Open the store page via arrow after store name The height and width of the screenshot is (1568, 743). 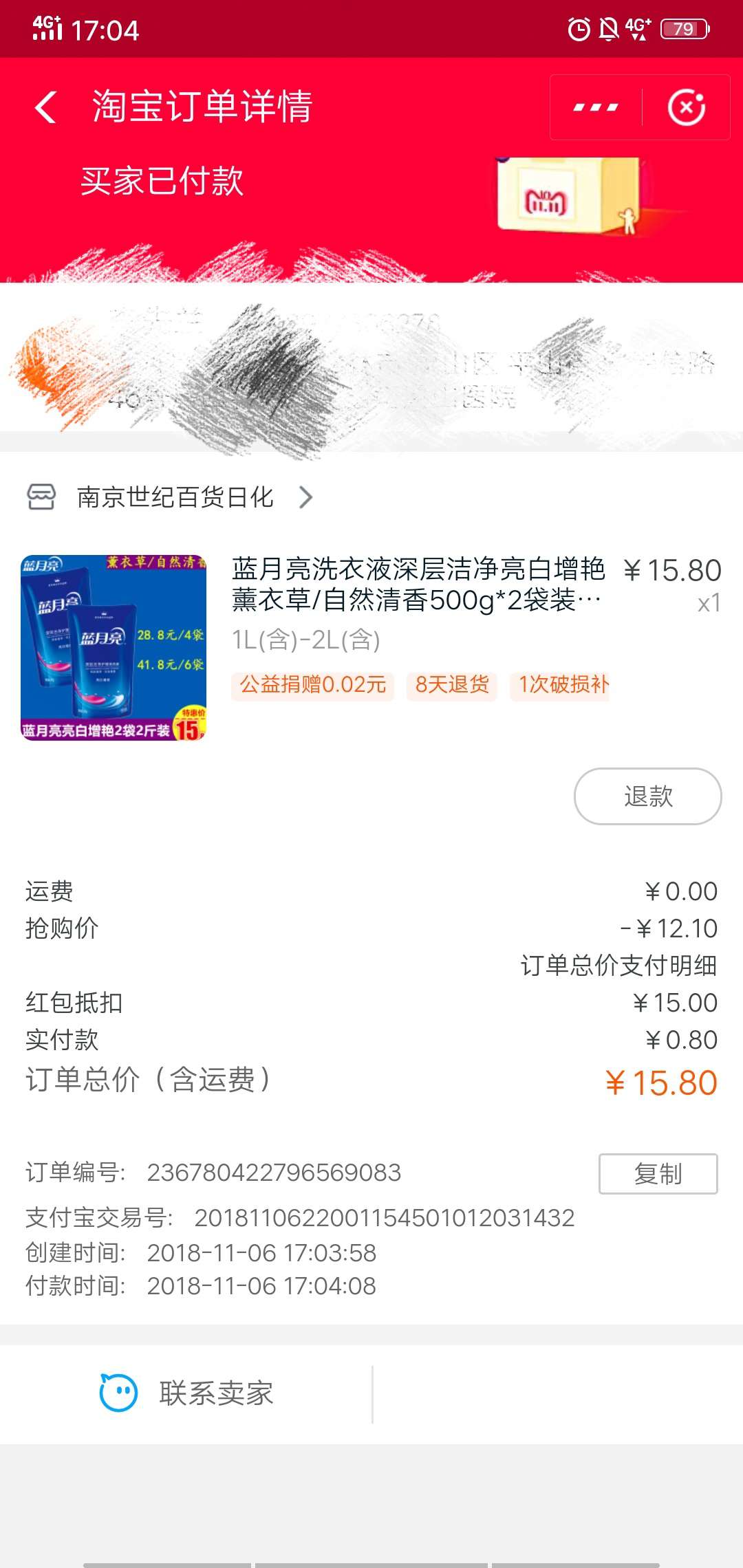click(x=308, y=497)
